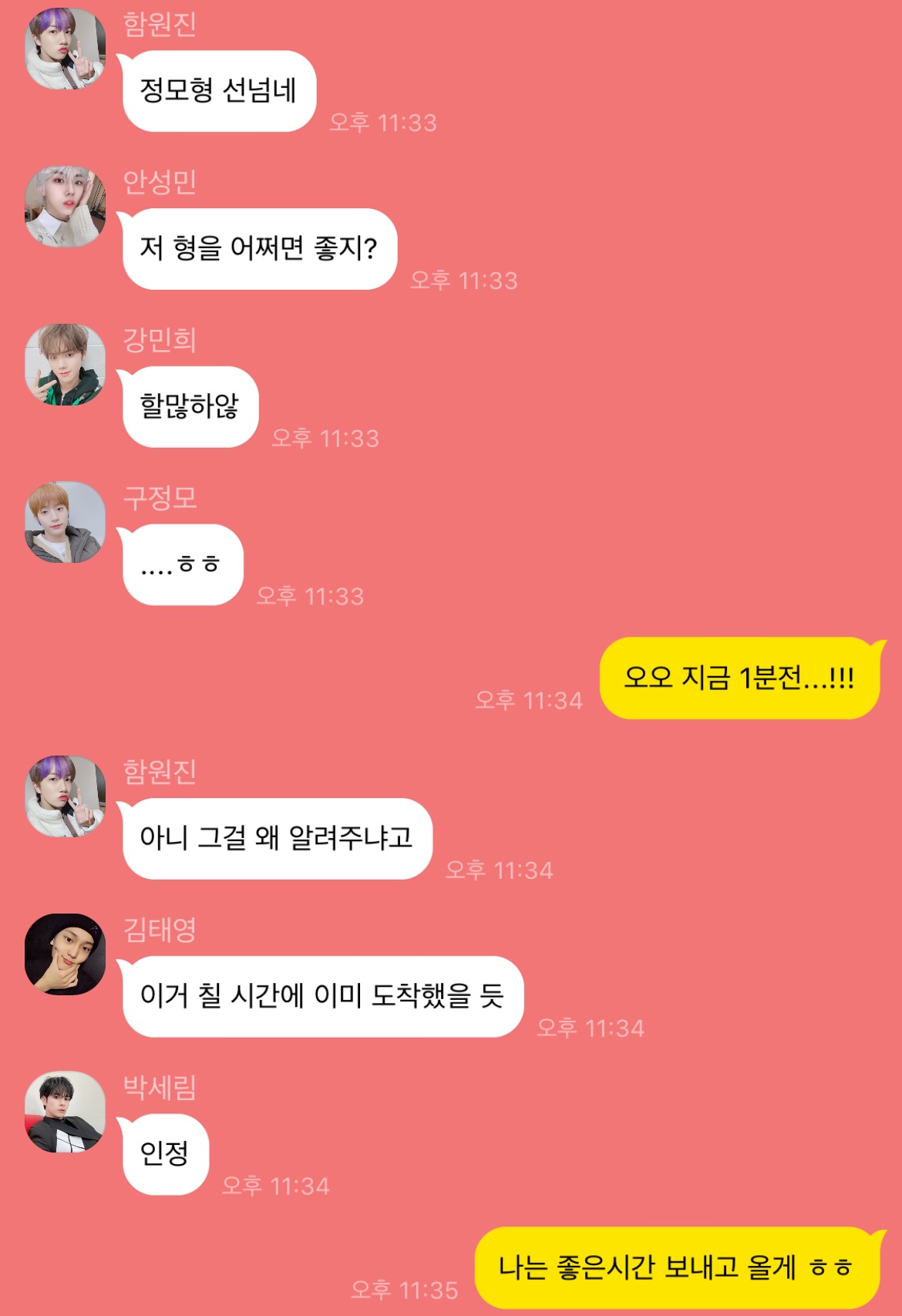The height and width of the screenshot is (1316, 902).
Task: Open 구정모's profile photo
Action: (x=65, y=522)
